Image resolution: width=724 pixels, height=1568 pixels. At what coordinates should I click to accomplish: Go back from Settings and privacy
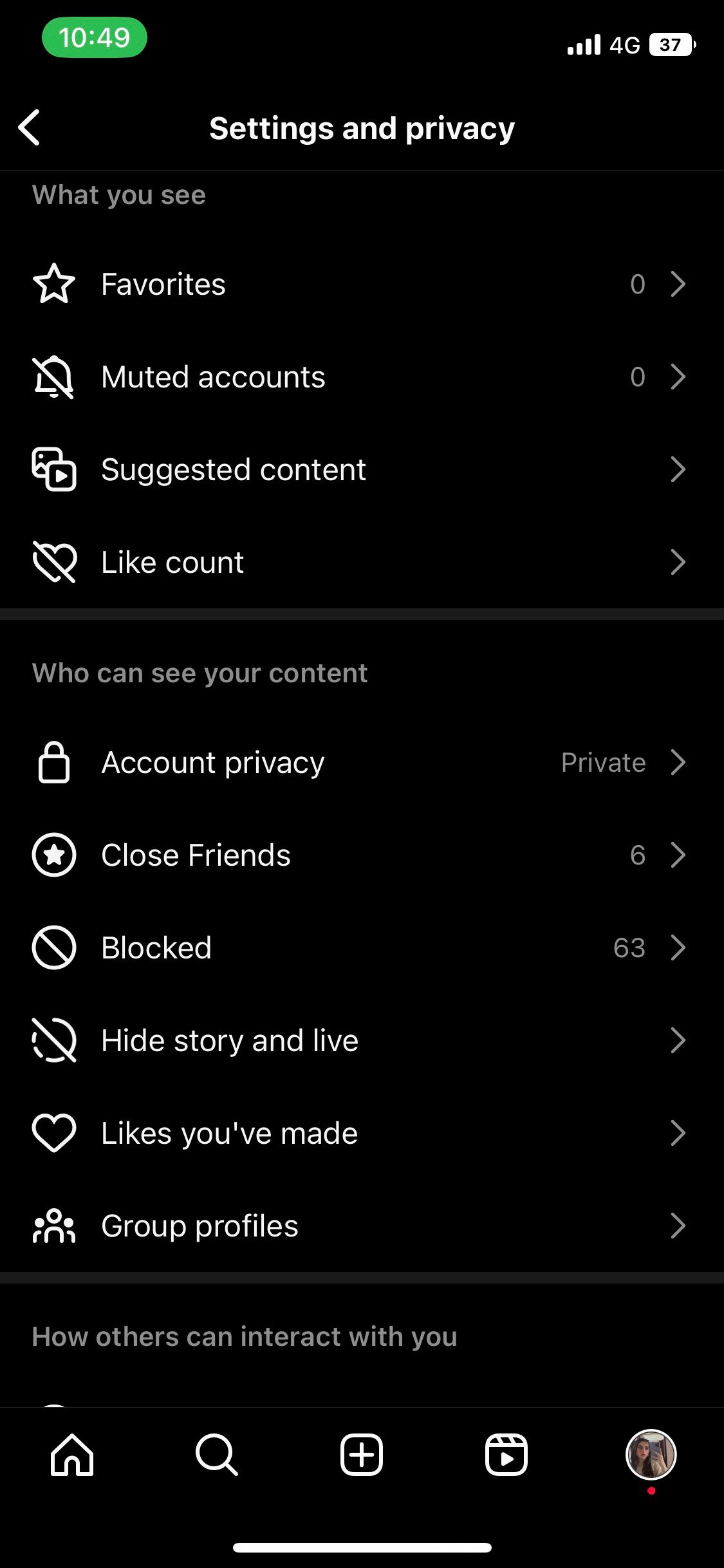(x=30, y=127)
